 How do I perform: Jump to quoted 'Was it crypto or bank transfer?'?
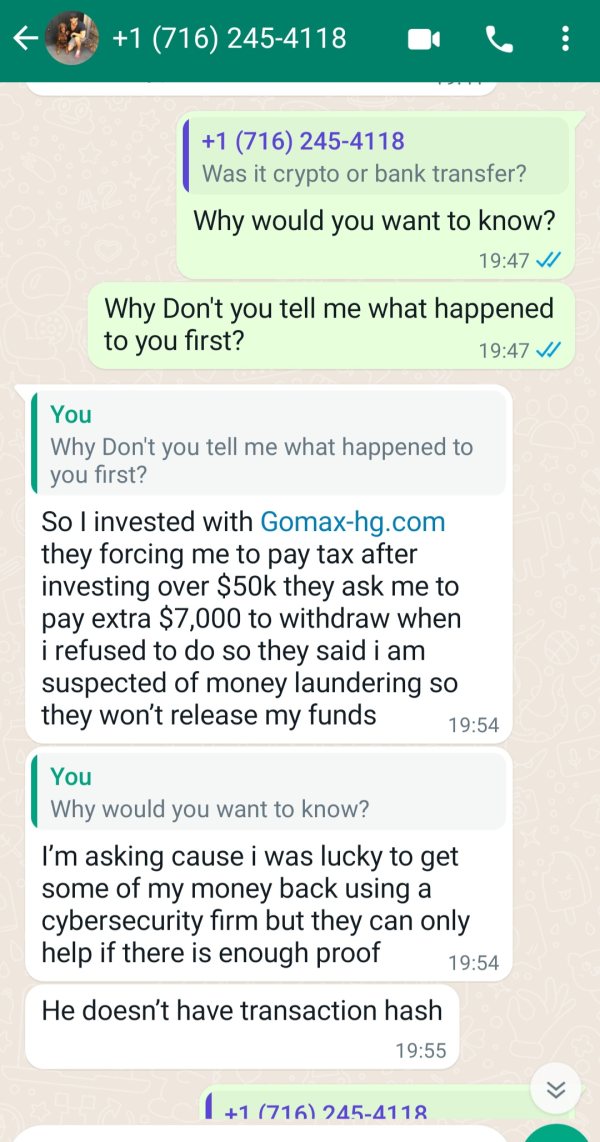tap(376, 157)
